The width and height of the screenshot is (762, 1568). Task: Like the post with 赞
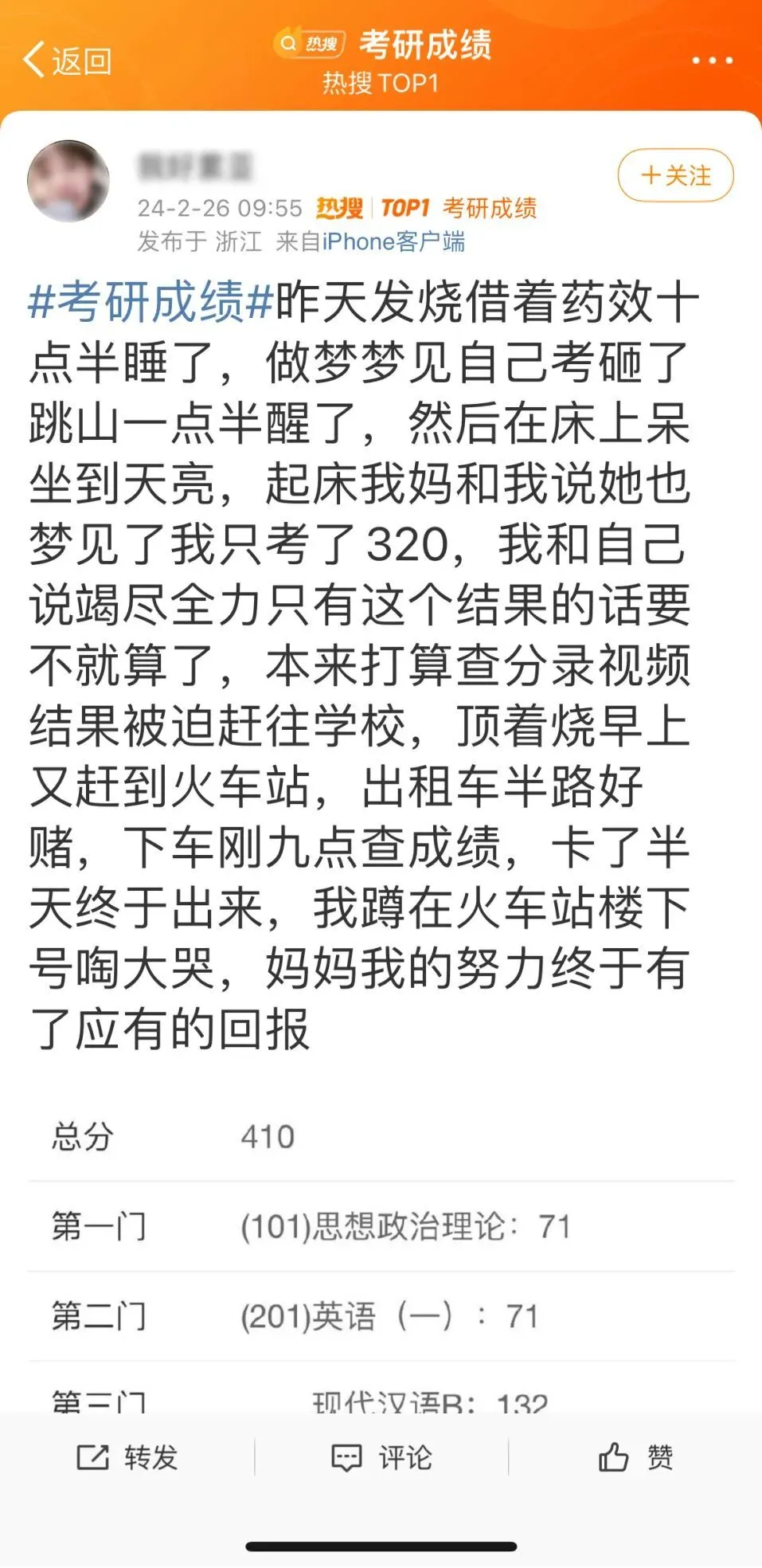point(635,1457)
